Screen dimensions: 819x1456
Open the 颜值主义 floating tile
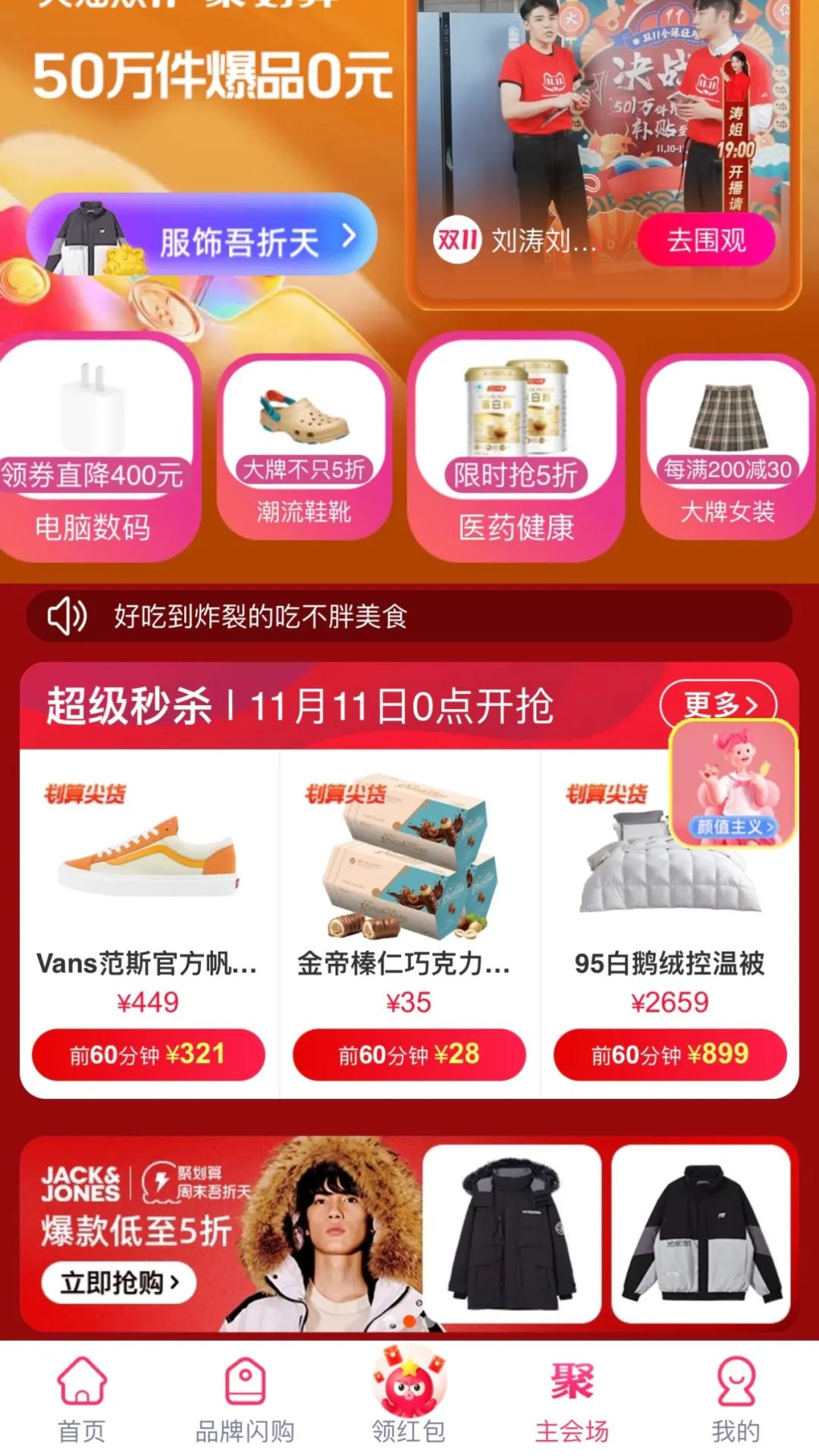733,783
